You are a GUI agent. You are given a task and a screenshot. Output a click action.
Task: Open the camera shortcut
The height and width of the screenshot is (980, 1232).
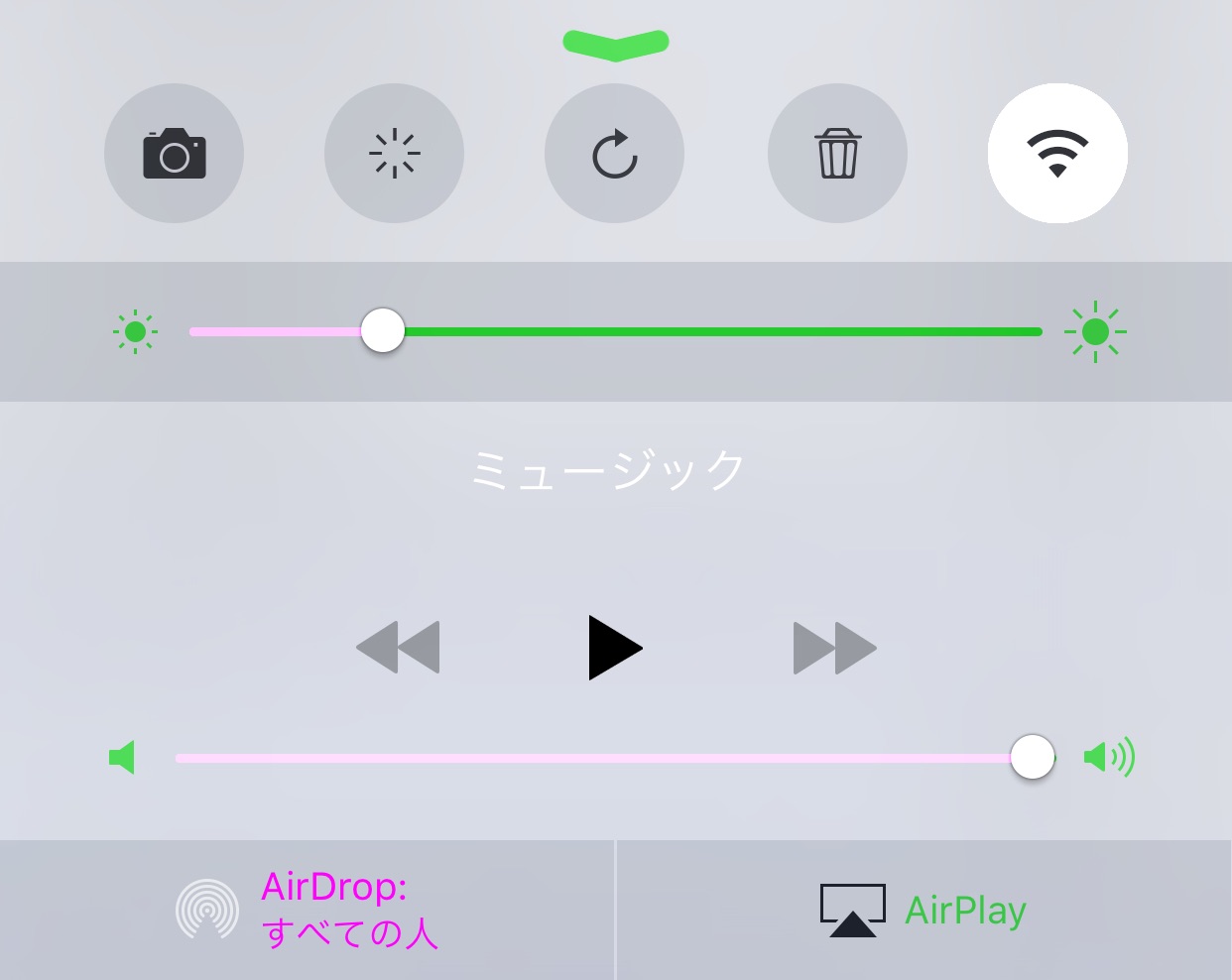coord(174,154)
